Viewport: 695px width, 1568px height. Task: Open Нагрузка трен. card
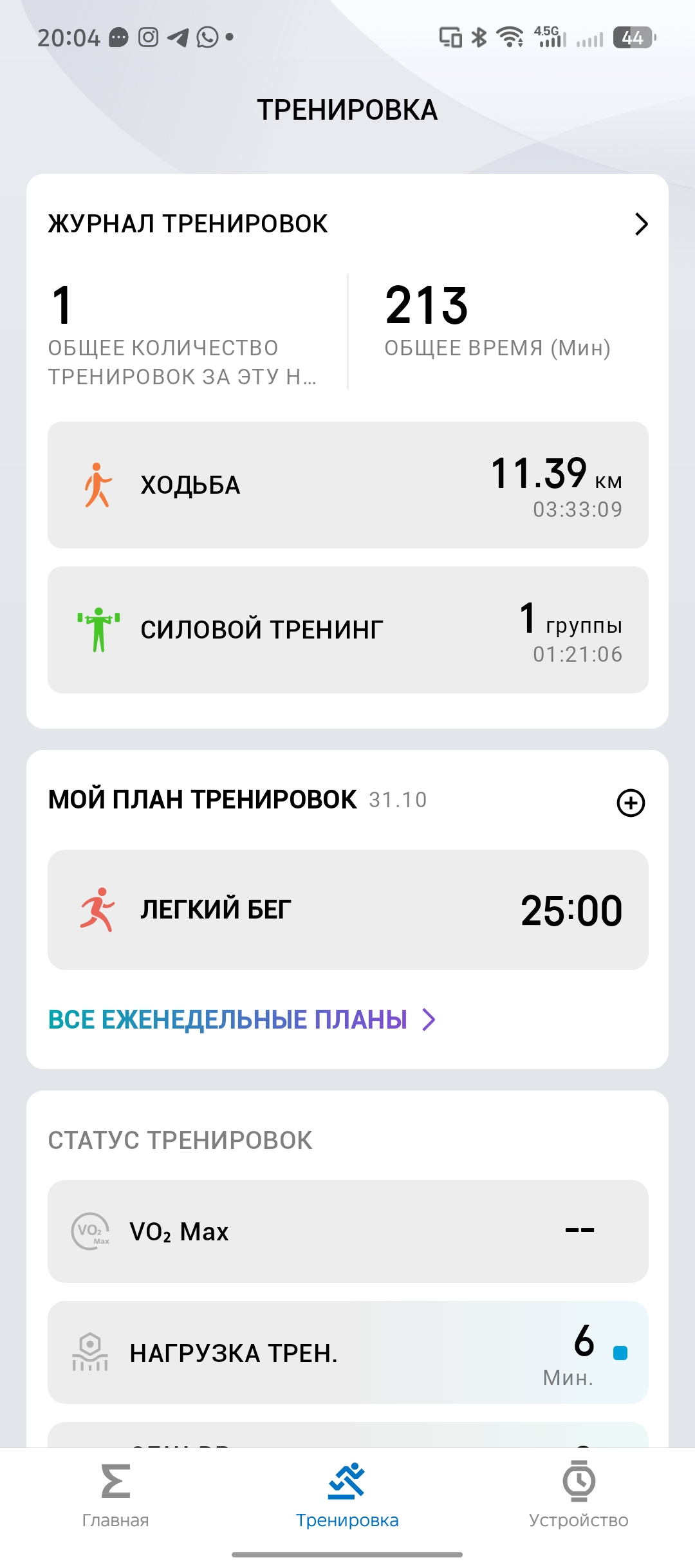click(347, 1352)
